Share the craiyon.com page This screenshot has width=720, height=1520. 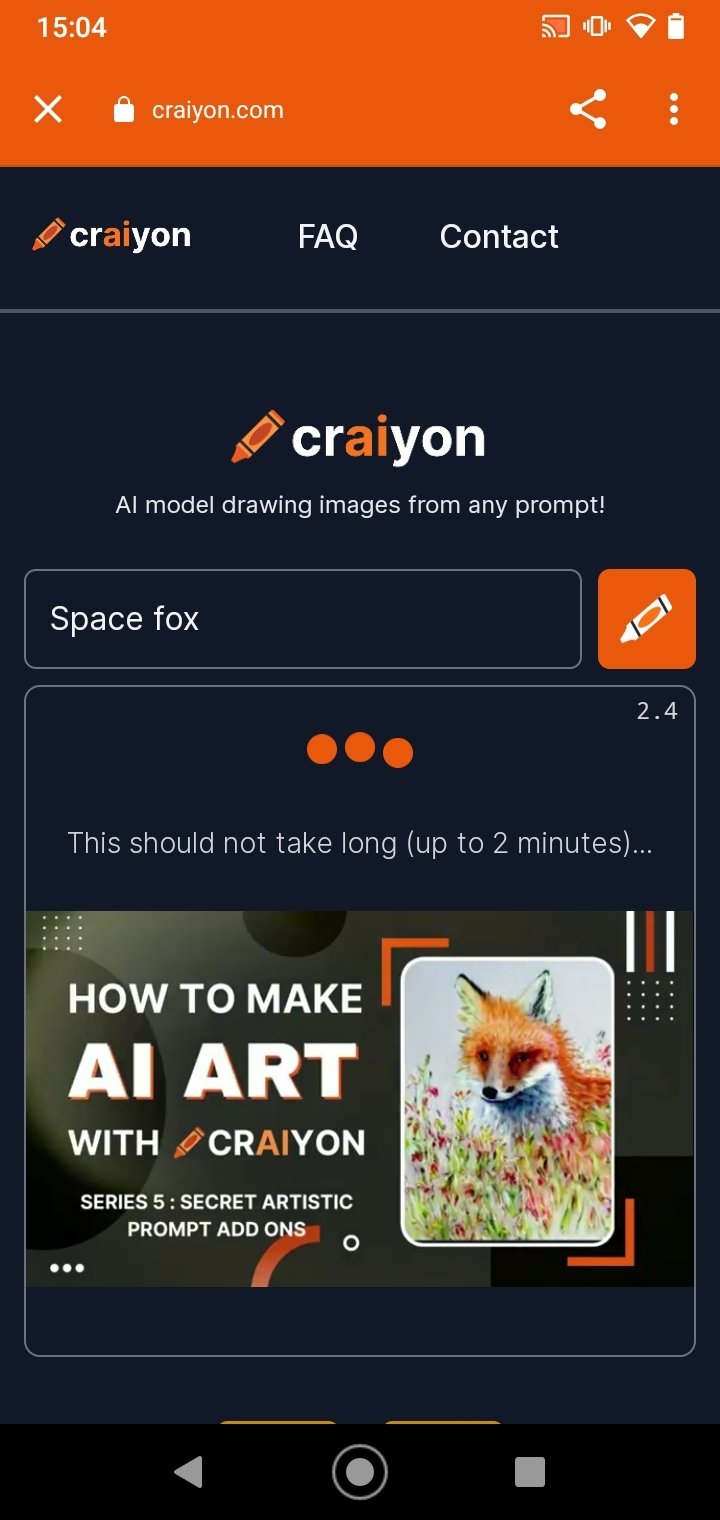click(588, 110)
